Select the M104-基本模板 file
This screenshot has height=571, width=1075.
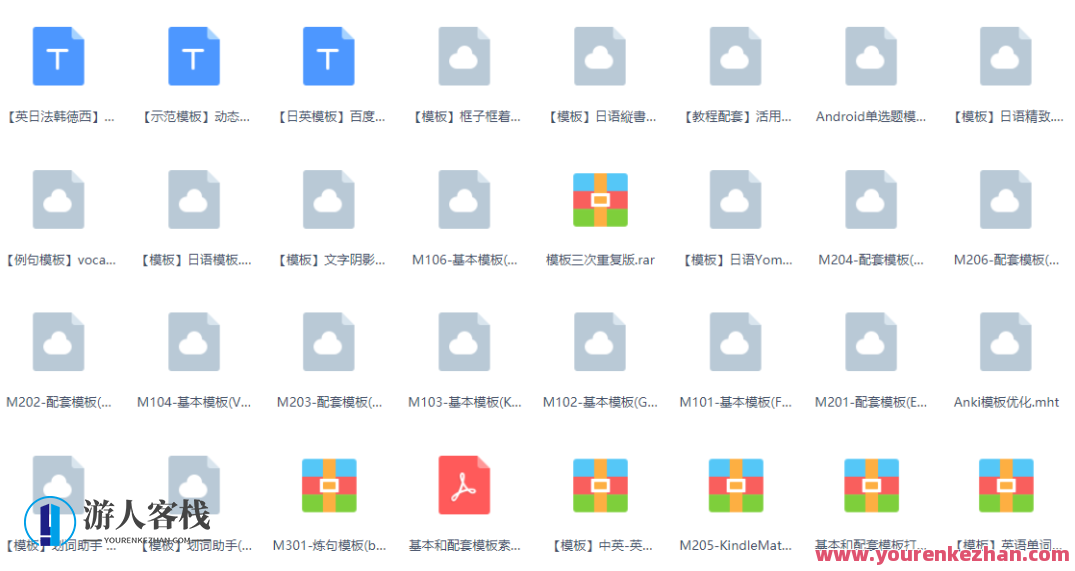194,342
